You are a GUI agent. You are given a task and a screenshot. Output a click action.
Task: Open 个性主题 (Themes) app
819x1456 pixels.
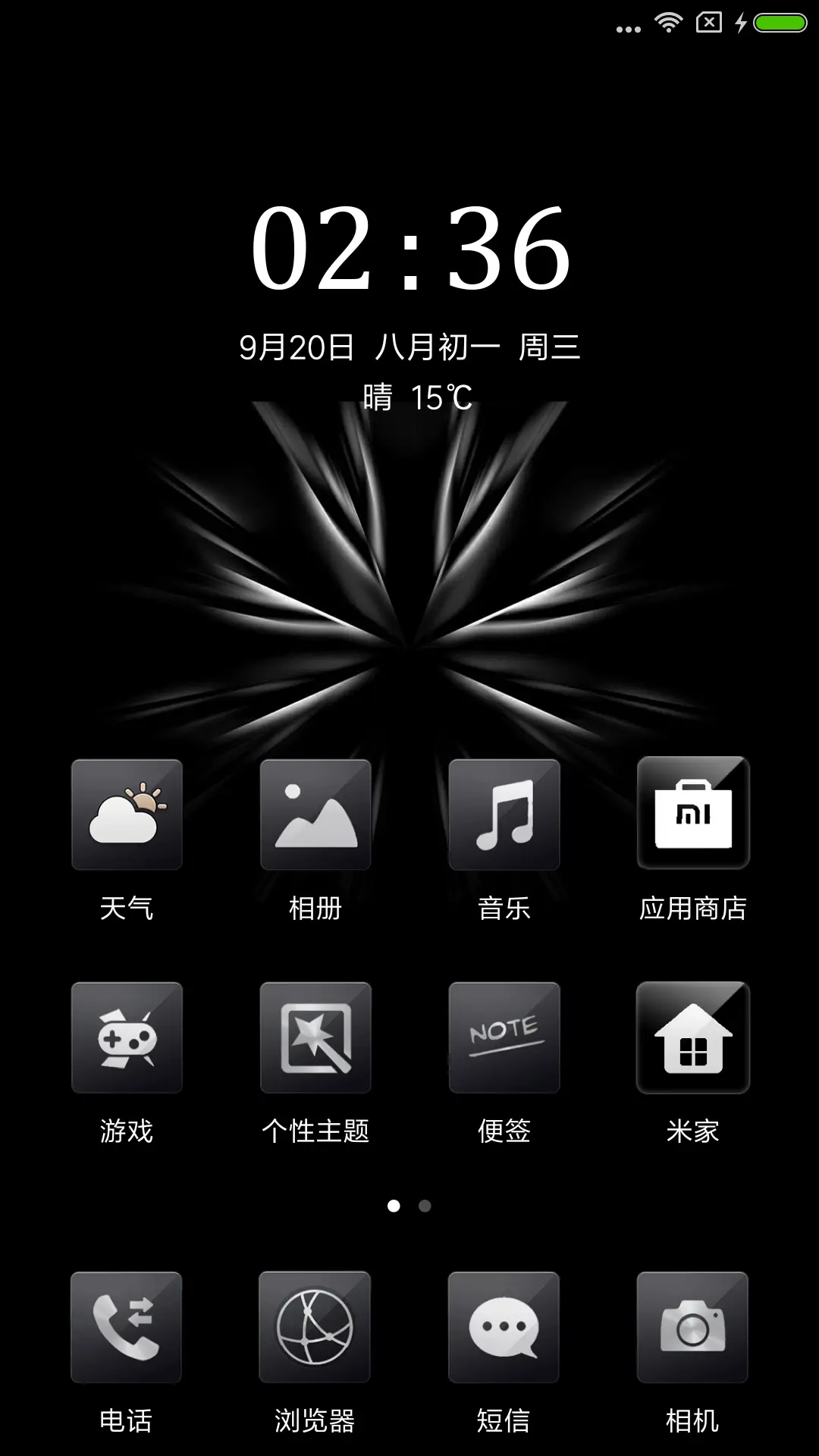(x=315, y=1037)
